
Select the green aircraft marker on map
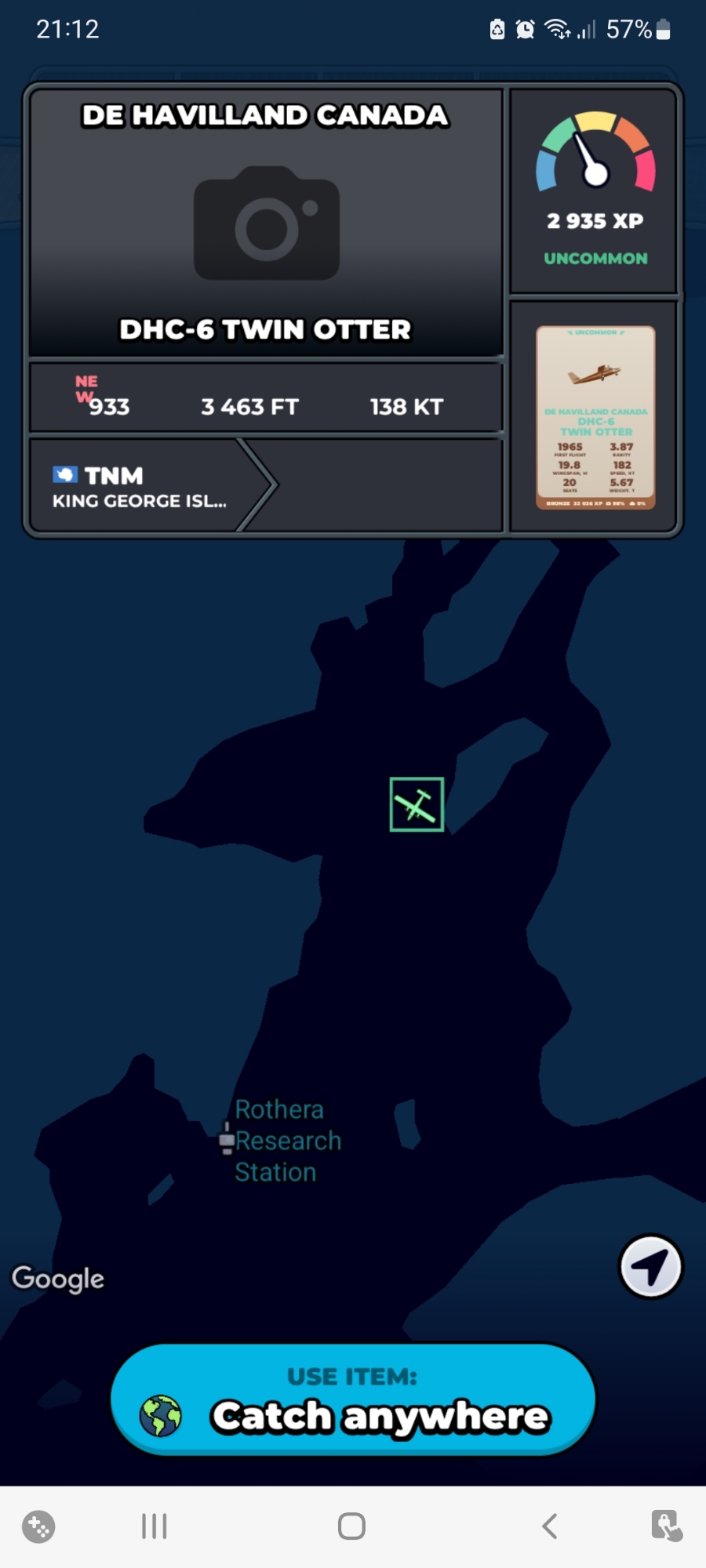coord(417,804)
